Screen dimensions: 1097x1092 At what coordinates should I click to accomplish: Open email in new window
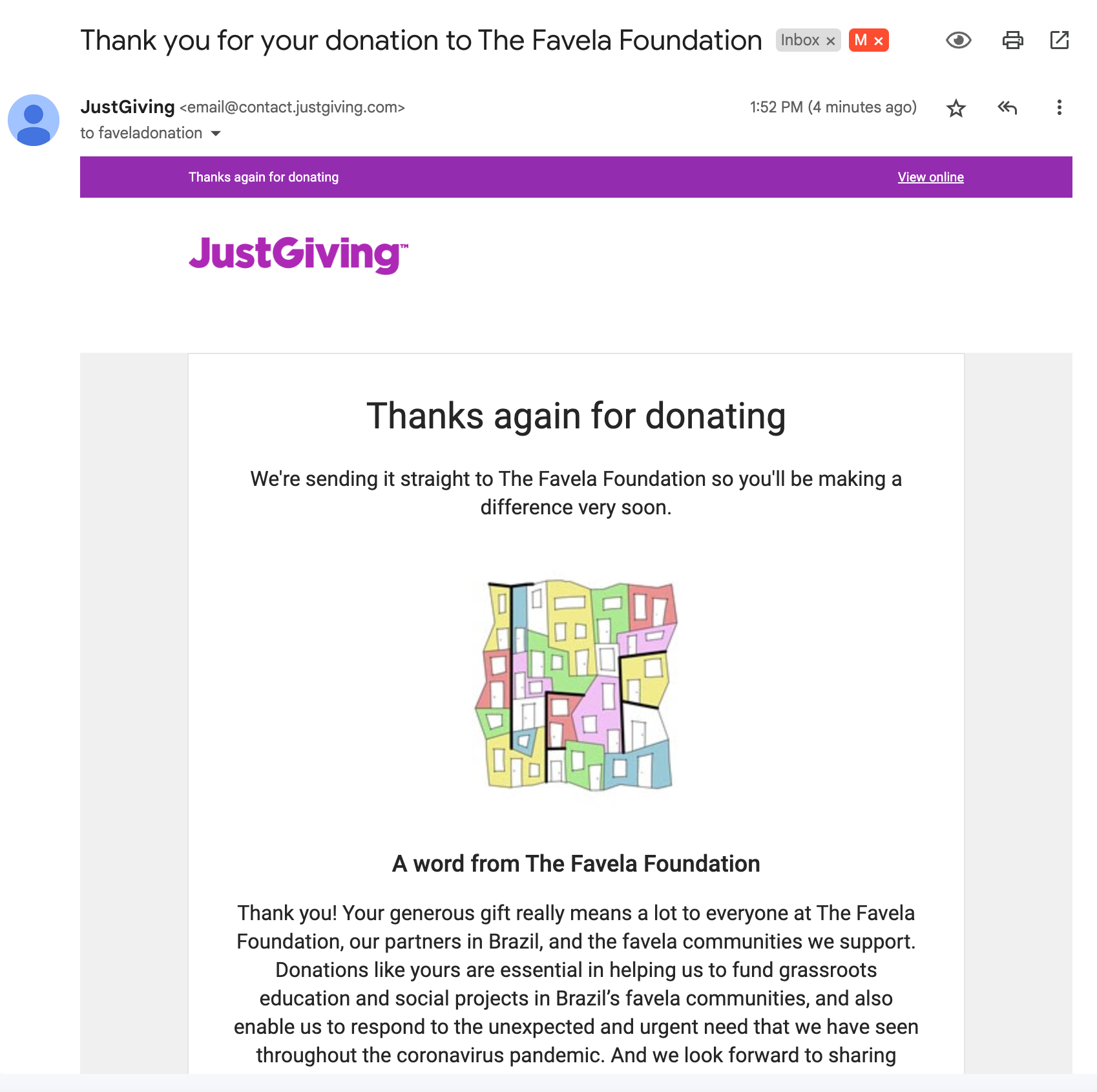[x=1060, y=40]
